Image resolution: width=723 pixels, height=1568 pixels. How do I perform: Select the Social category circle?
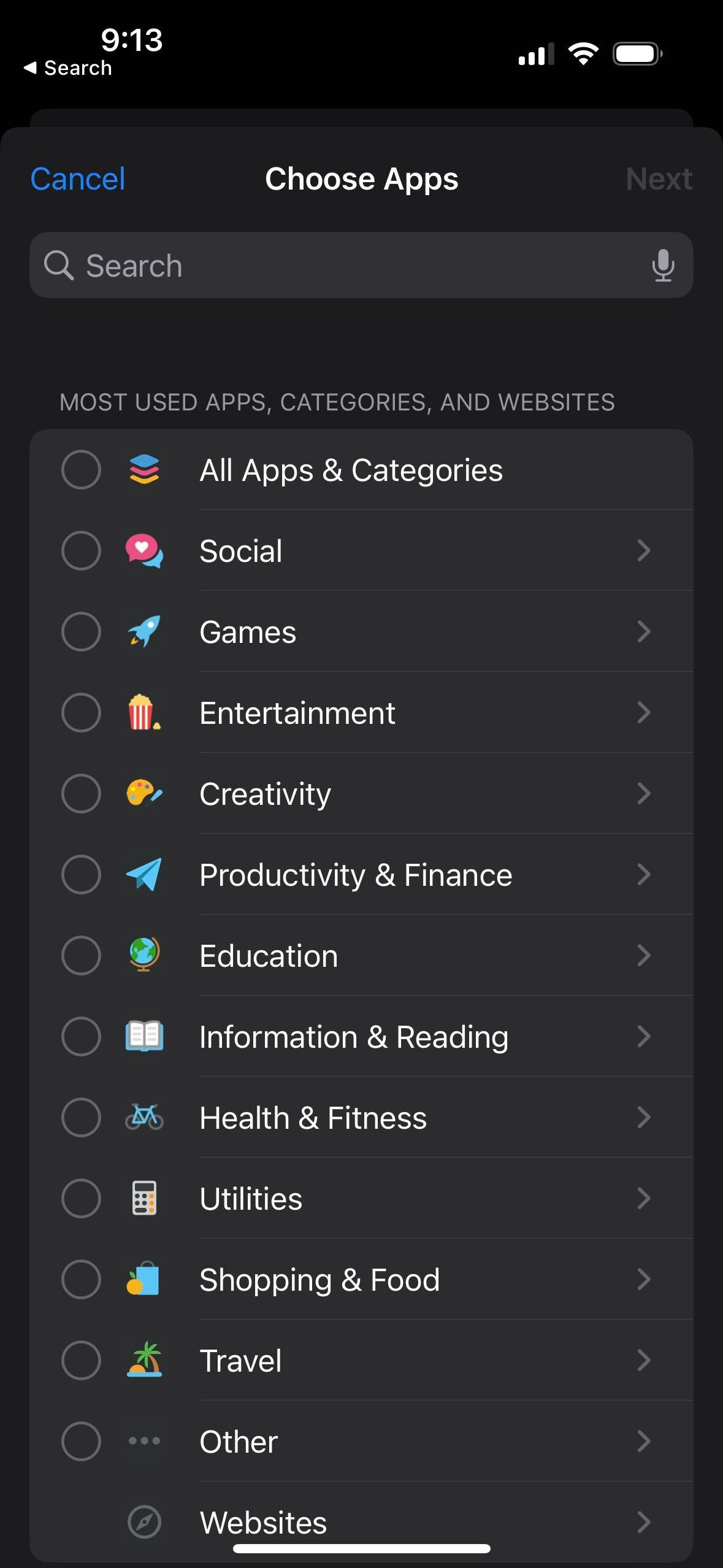(x=81, y=551)
